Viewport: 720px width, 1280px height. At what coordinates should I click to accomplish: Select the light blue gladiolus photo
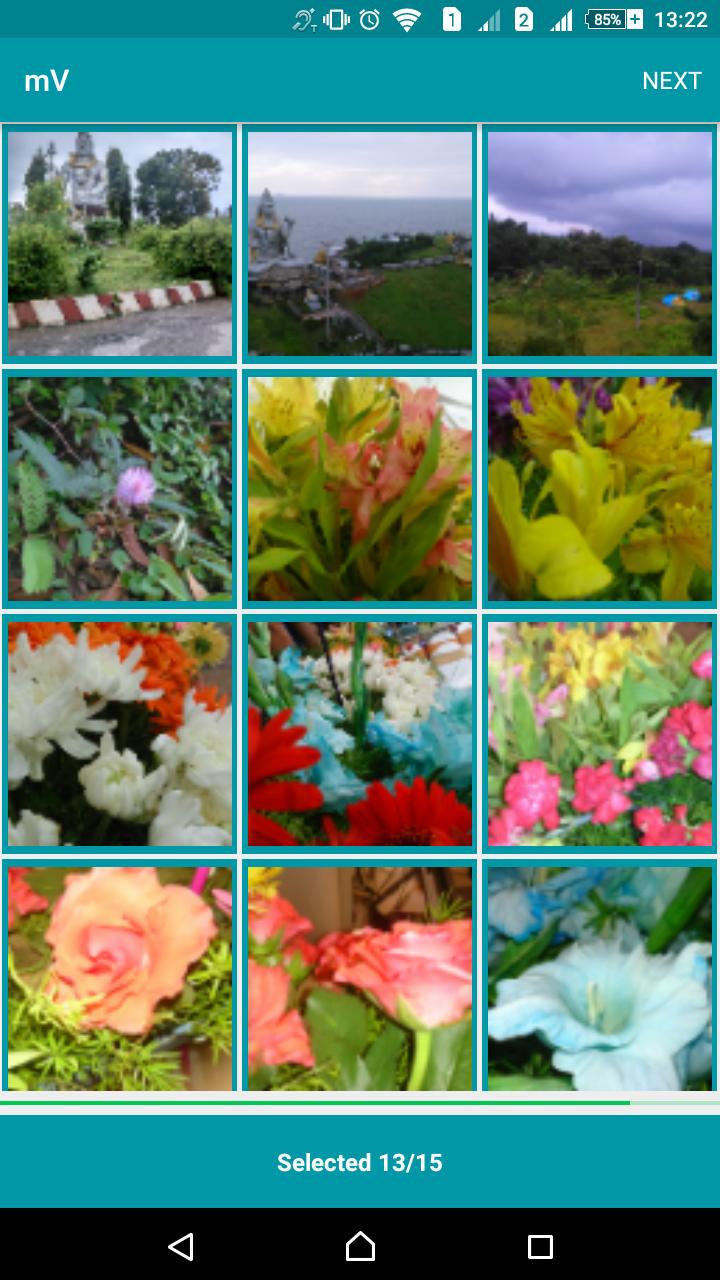click(x=600, y=978)
